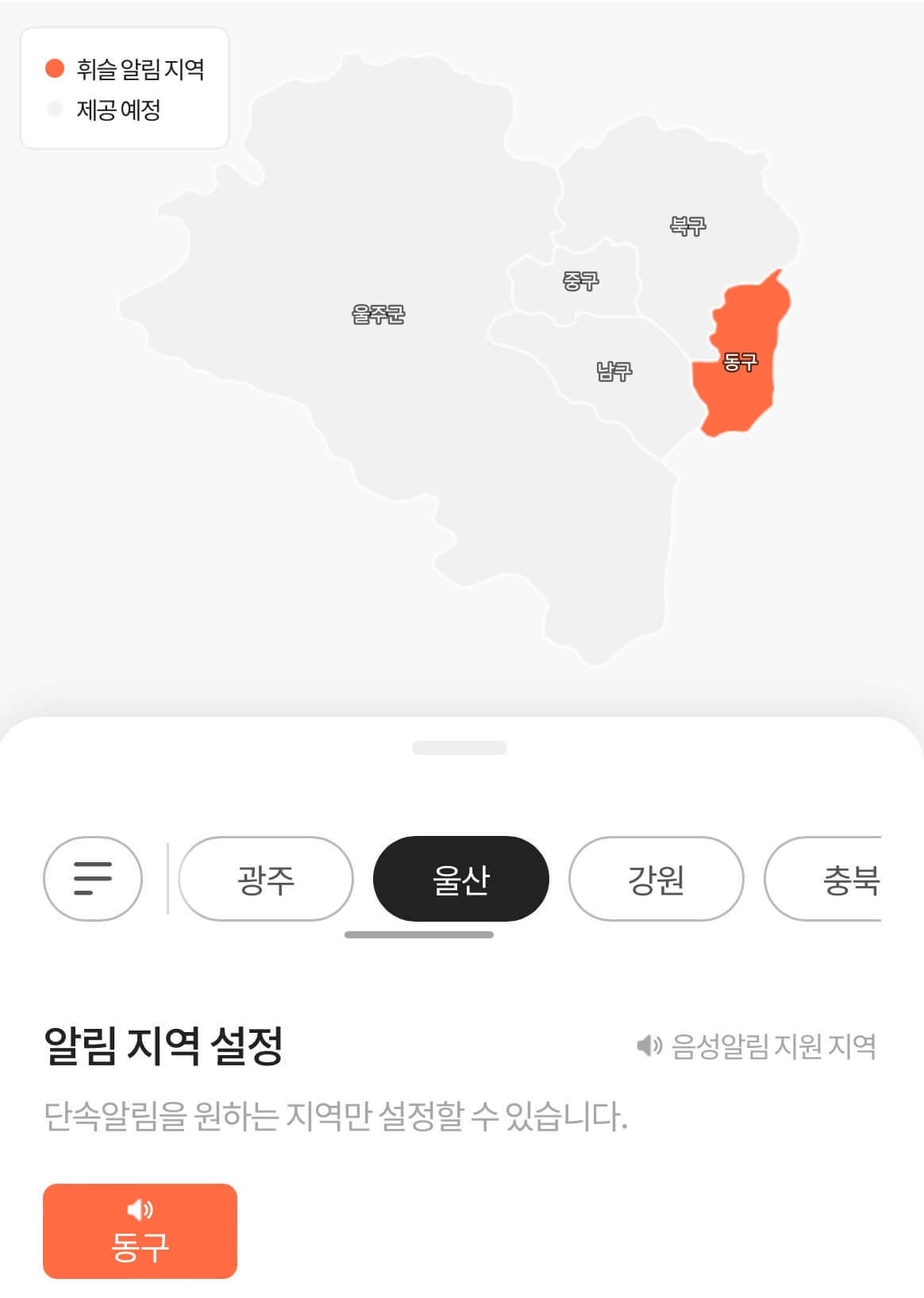Open the region filter options icon

[92, 879]
